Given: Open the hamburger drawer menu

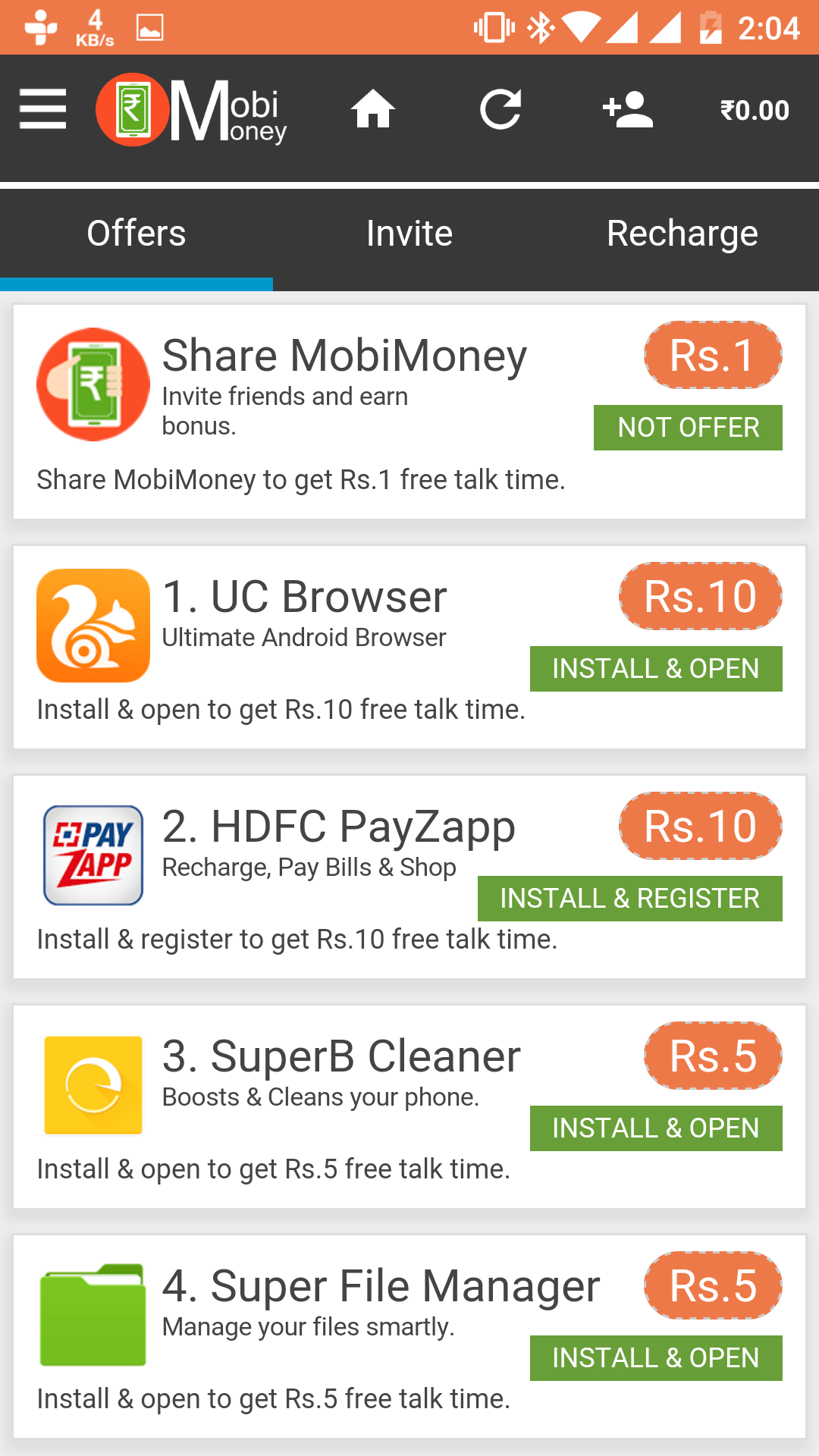Looking at the screenshot, I should click(42, 110).
